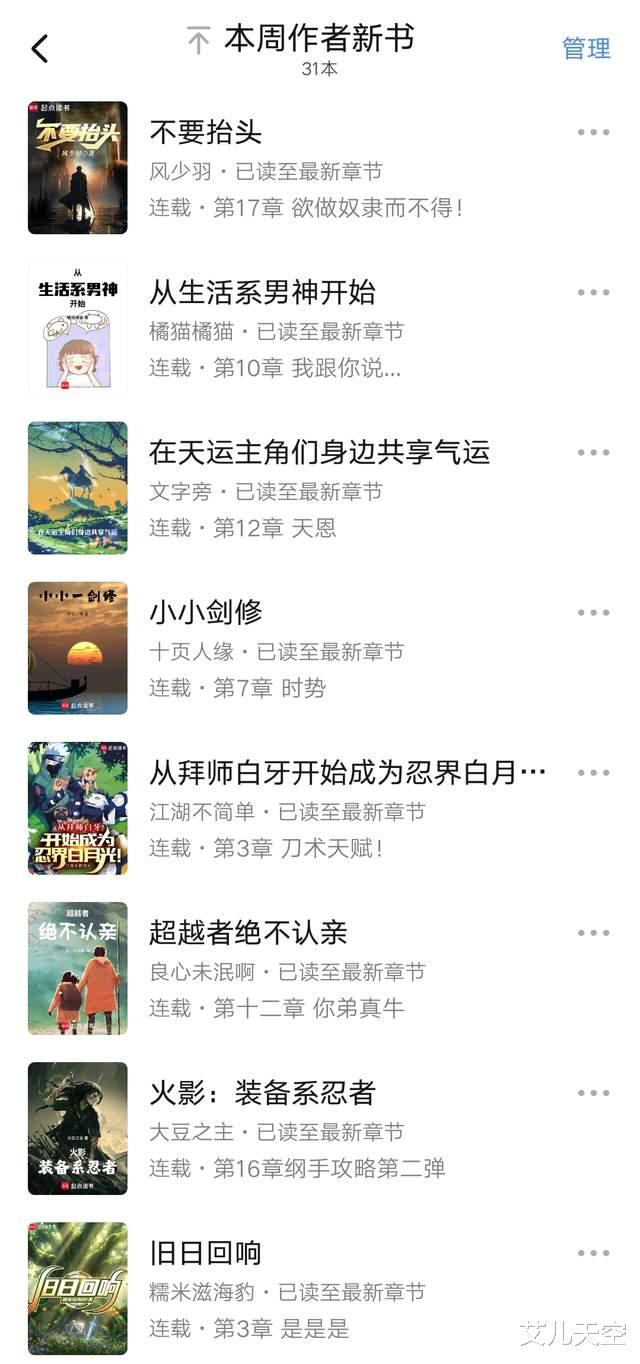The height and width of the screenshot is (1364, 640).
Task: Tap the more menu beside 旧日回响
Action: [x=593, y=1252]
